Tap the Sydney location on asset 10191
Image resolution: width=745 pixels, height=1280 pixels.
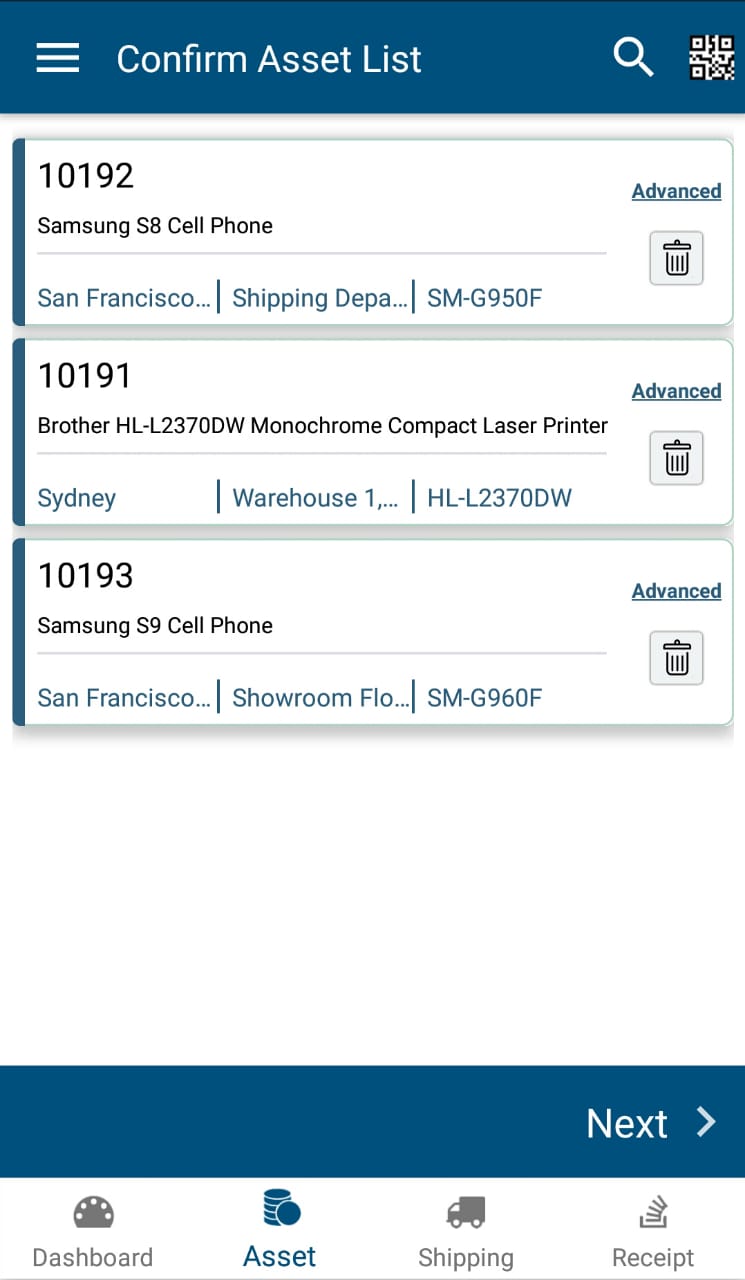pyautogui.click(x=76, y=497)
